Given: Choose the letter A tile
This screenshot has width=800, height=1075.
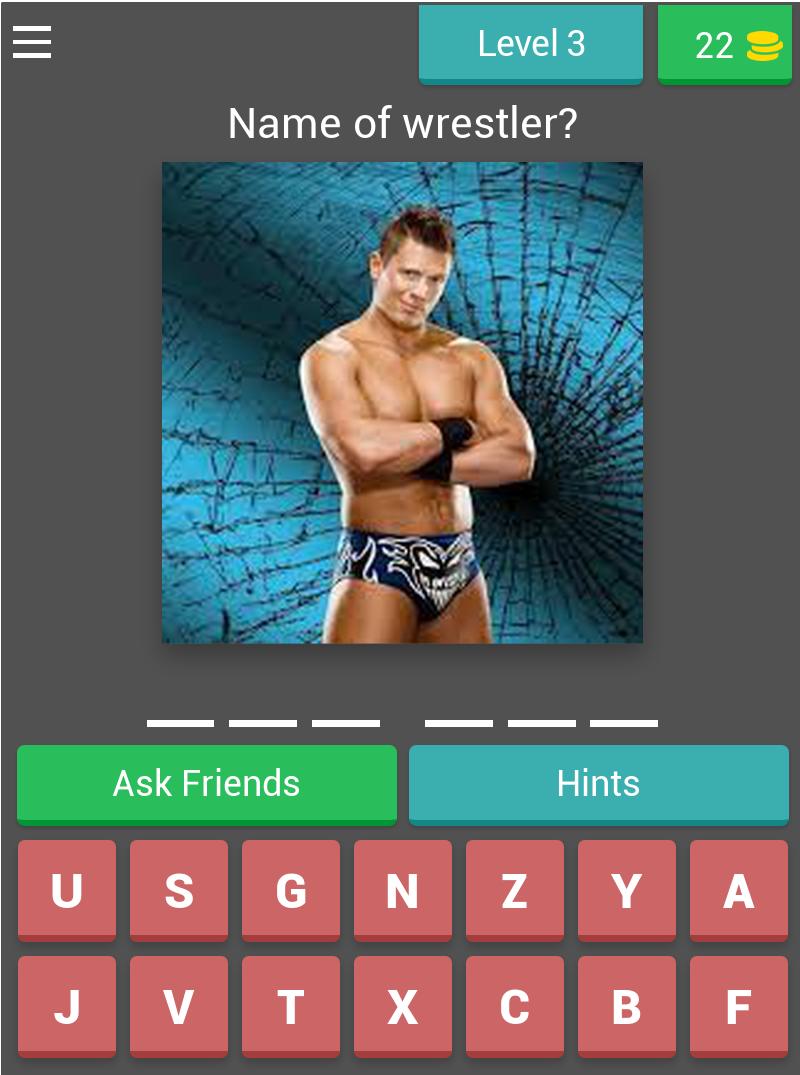Looking at the screenshot, I should pos(739,890).
